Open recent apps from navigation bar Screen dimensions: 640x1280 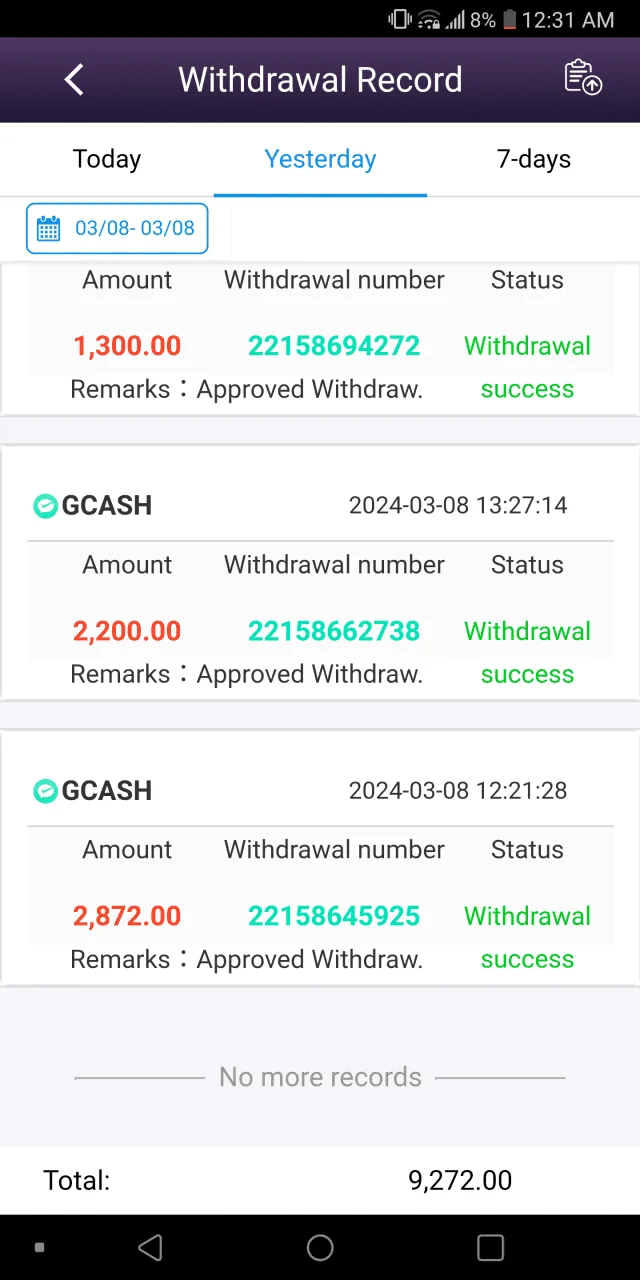(490, 1247)
